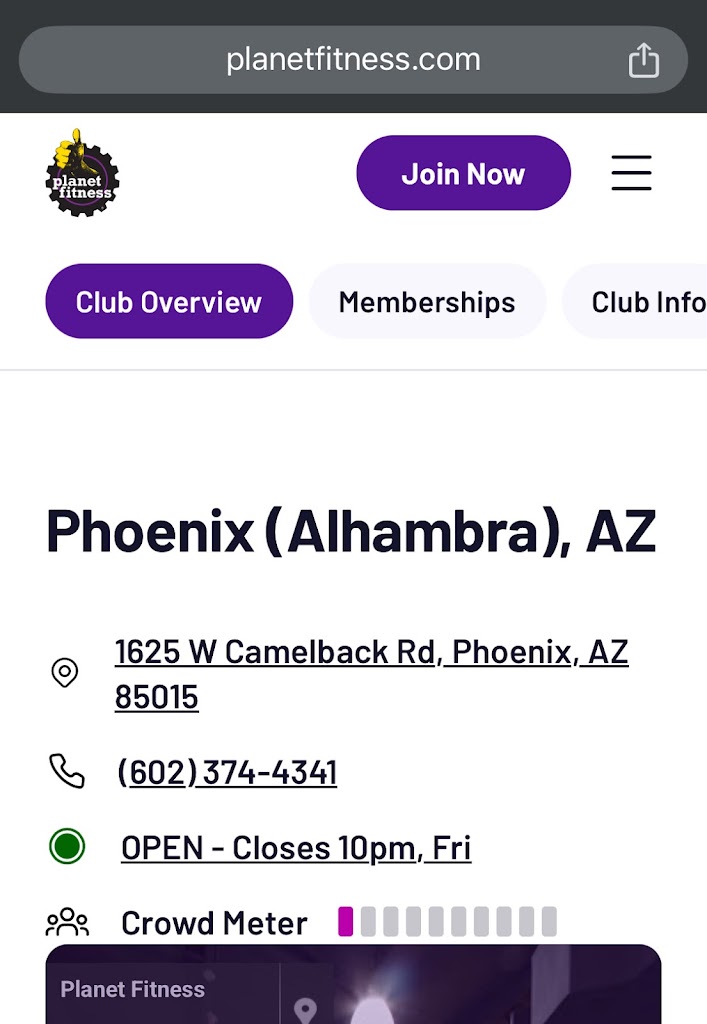Switch to the Club Info tab
The image size is (707, 1024).
(647, 302)
